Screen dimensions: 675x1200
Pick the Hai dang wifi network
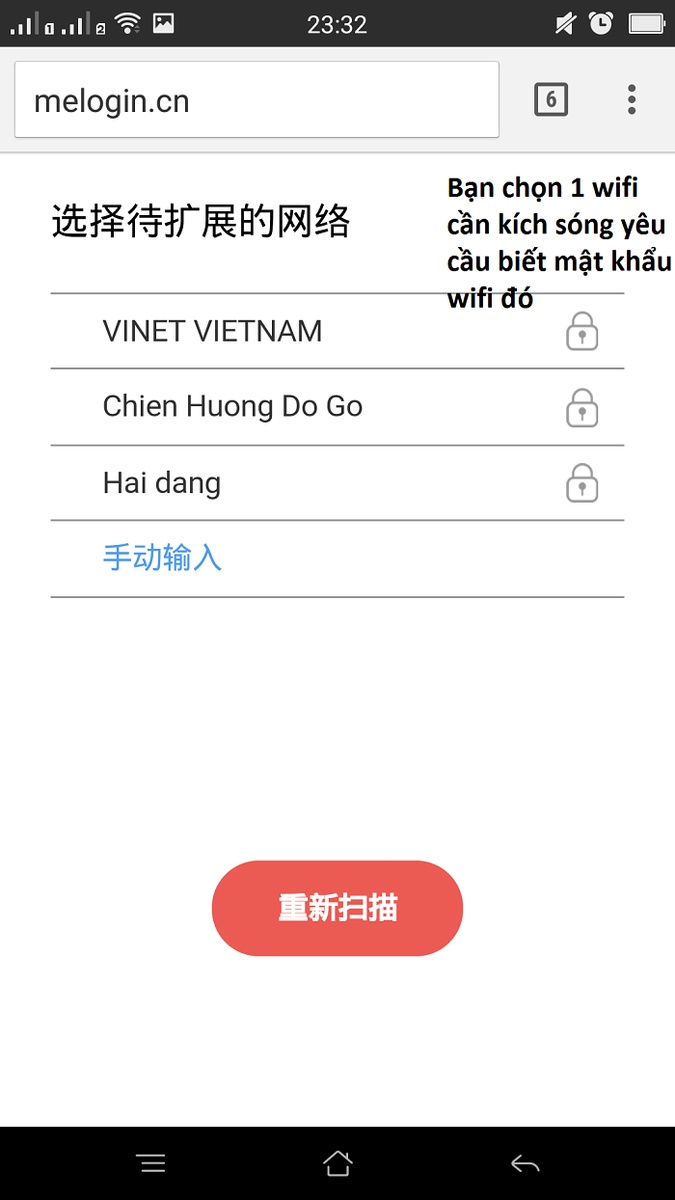(337, 483)
